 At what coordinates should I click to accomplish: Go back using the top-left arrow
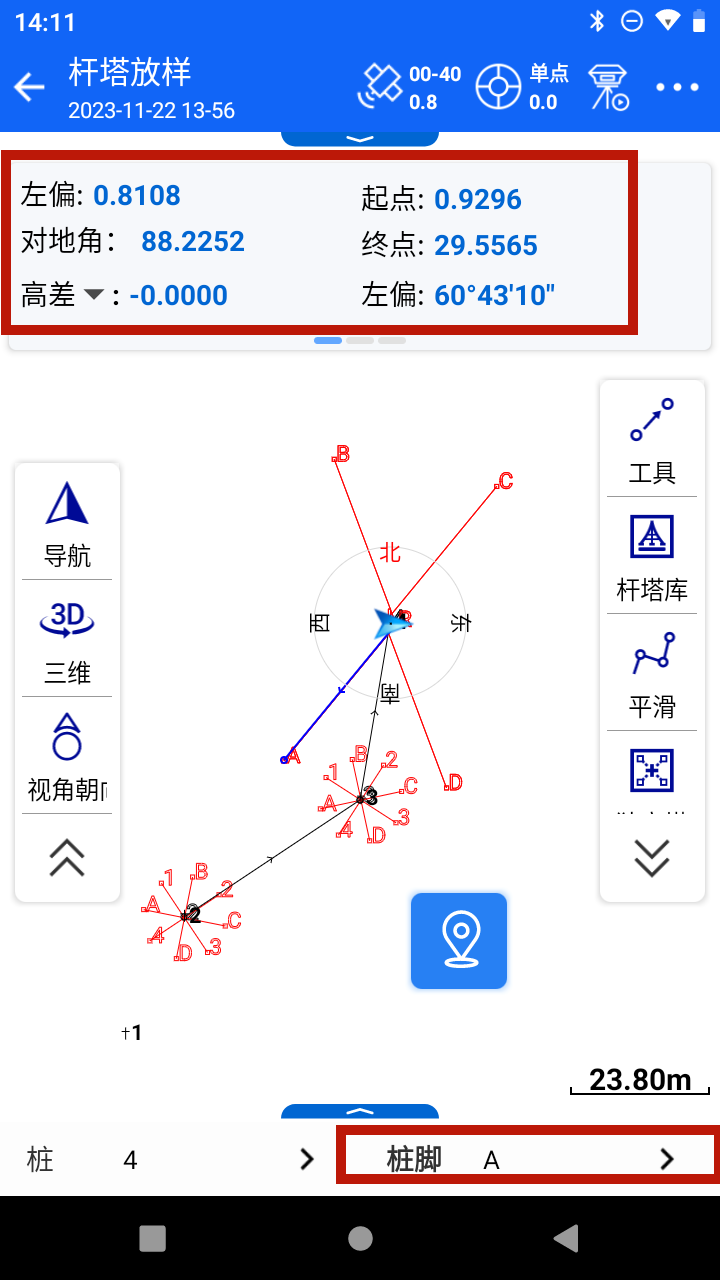pyautogui.click(x=30, y=88)
